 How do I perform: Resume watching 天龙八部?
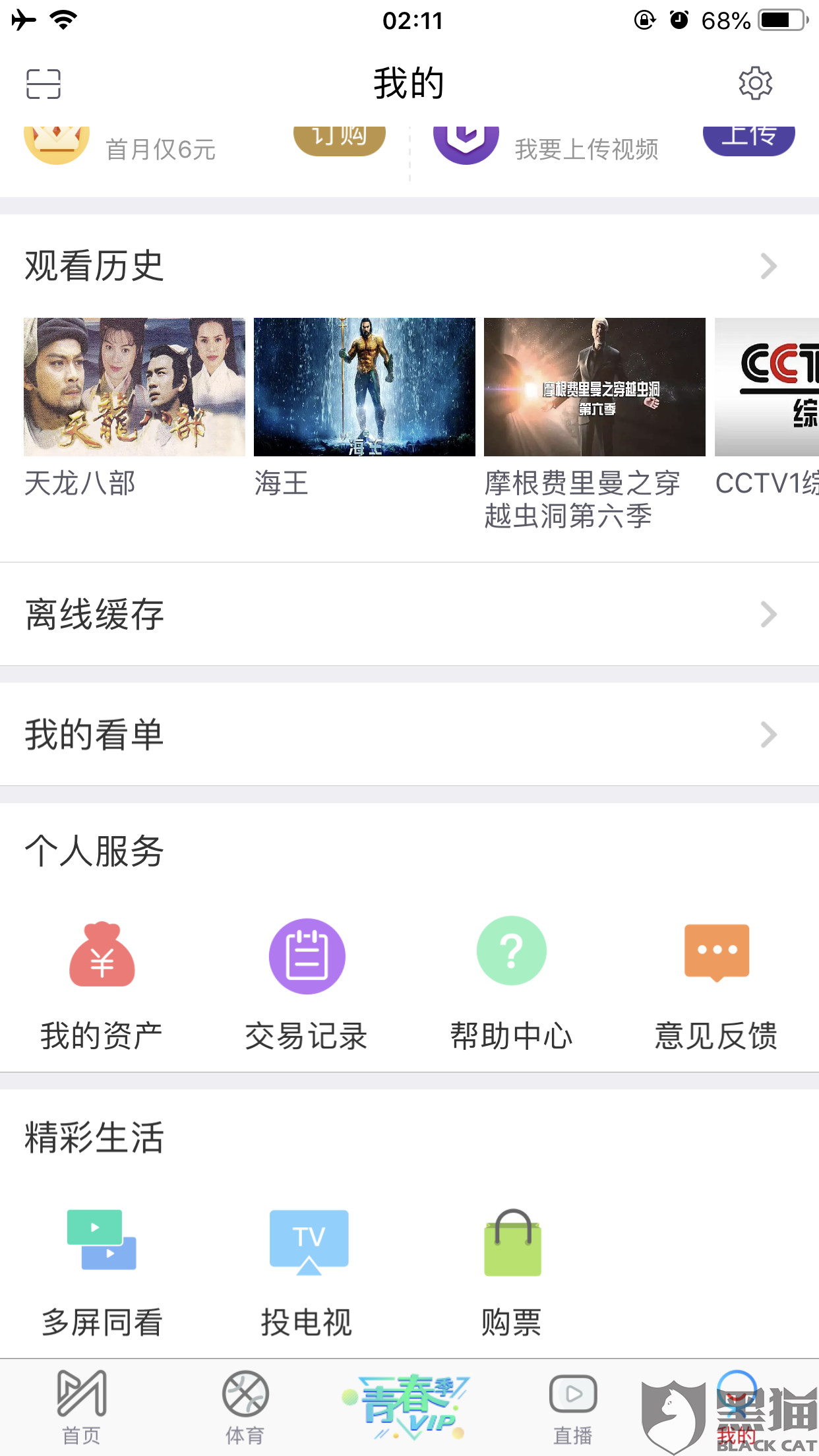[134, 387]
